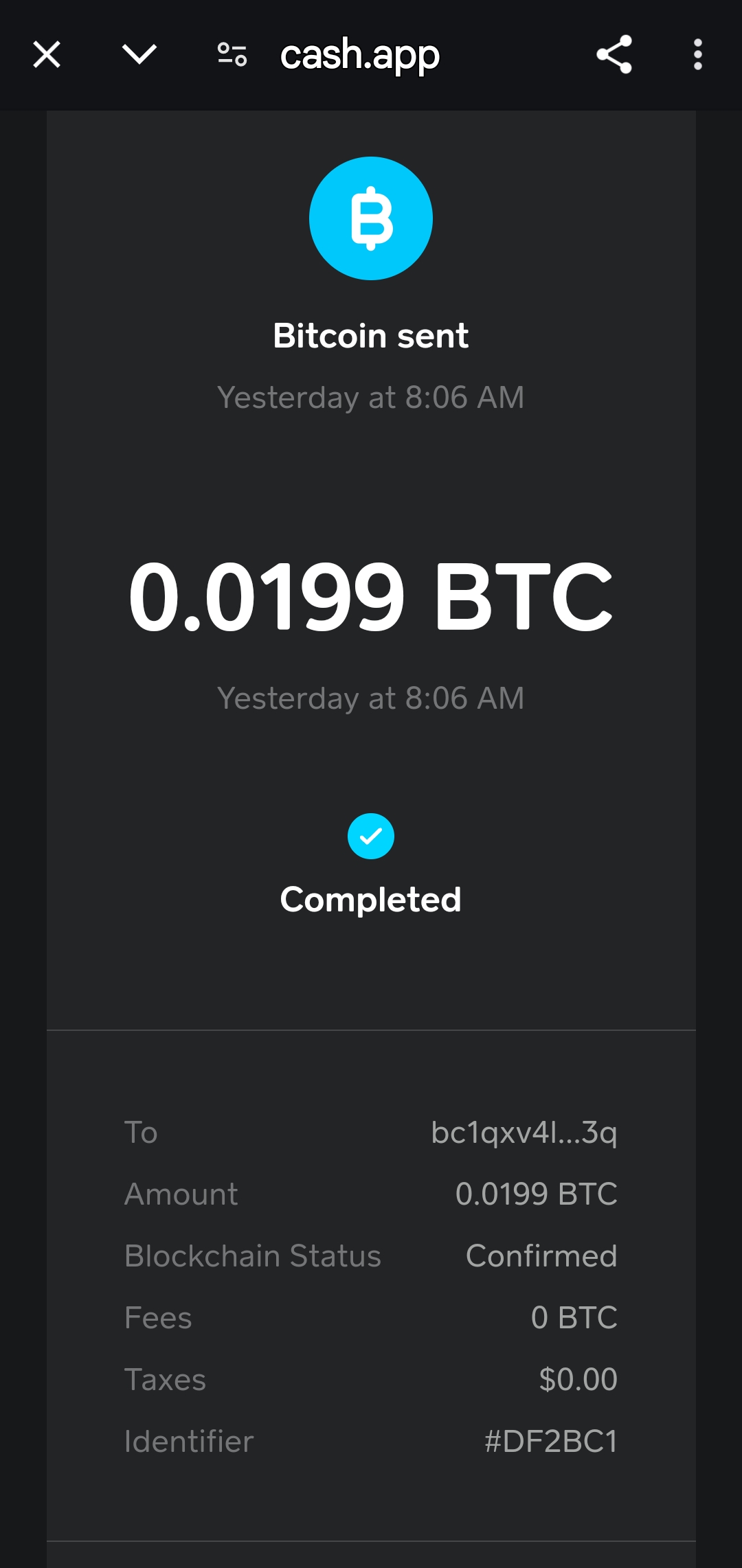The height and width of the screenshot is (1568, 742).
Task: Close the Cash App browser tab
Action: 47,54
